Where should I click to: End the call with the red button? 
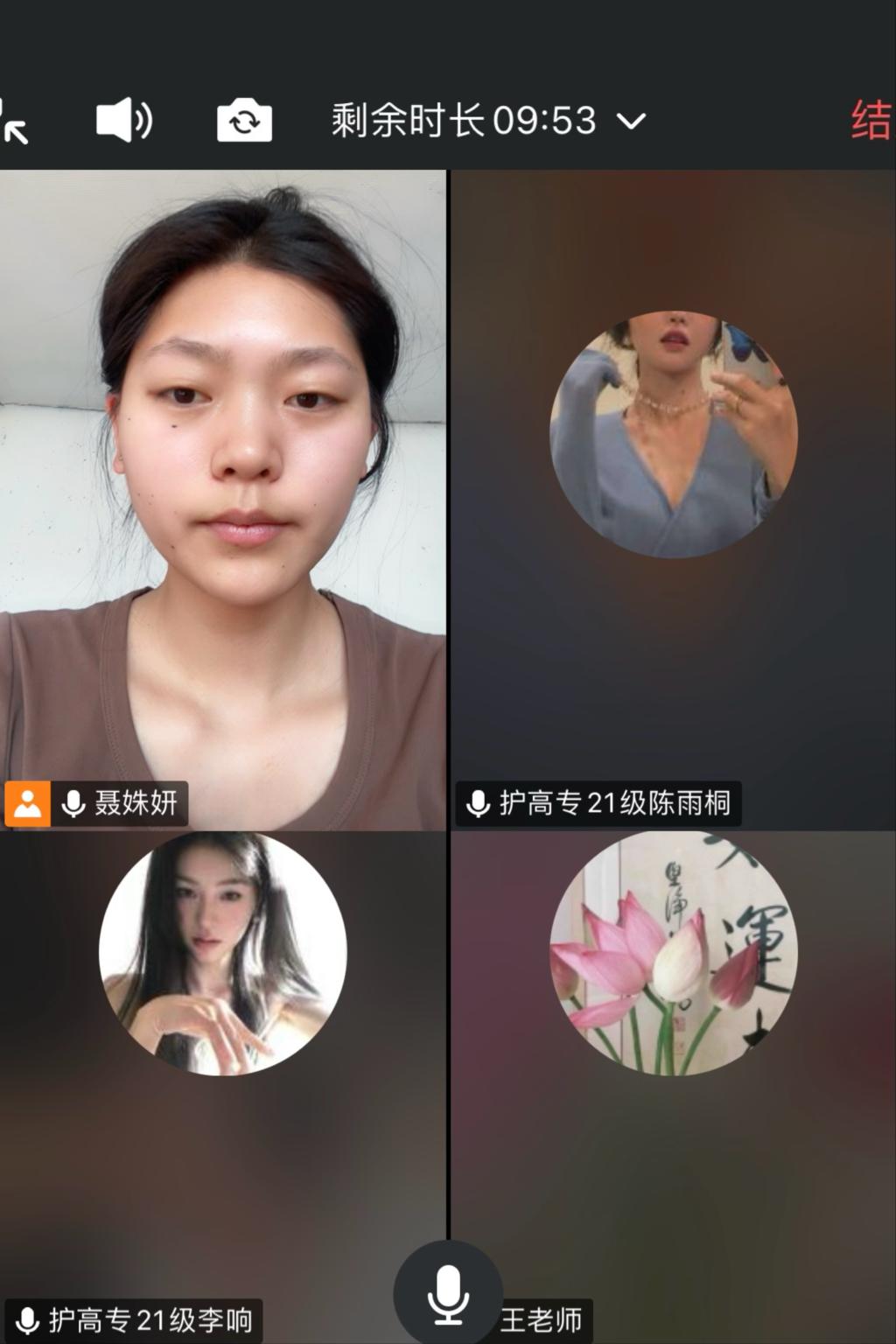[x=872, y=121]
